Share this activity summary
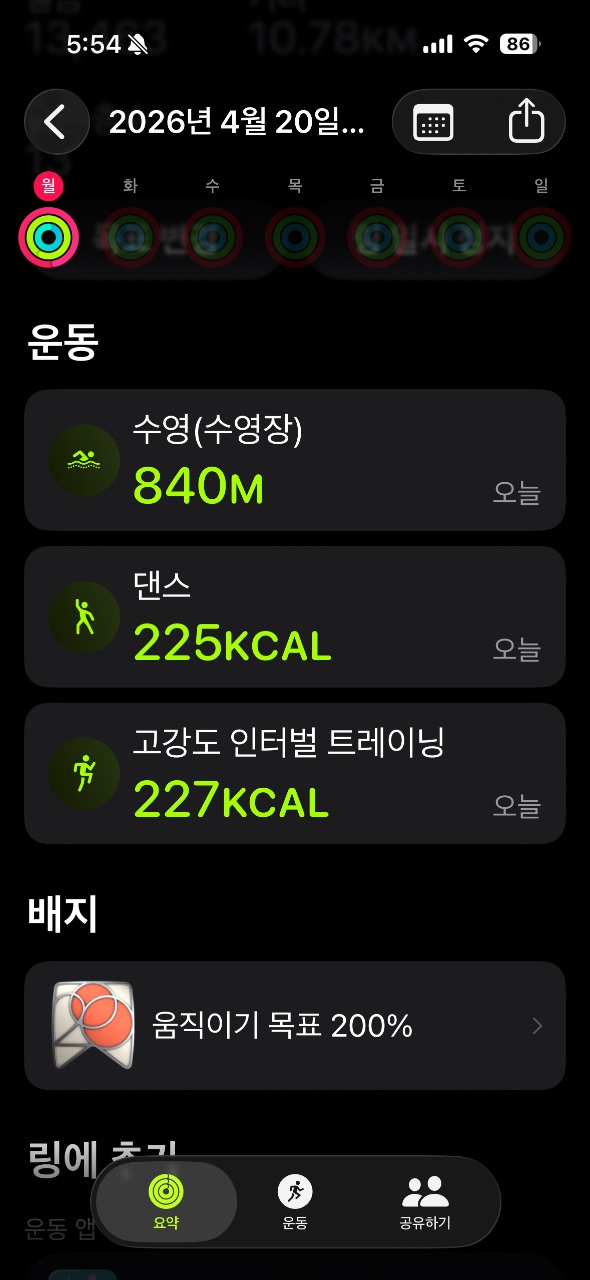Viewport: 590px width, 1280px height. 526,123
